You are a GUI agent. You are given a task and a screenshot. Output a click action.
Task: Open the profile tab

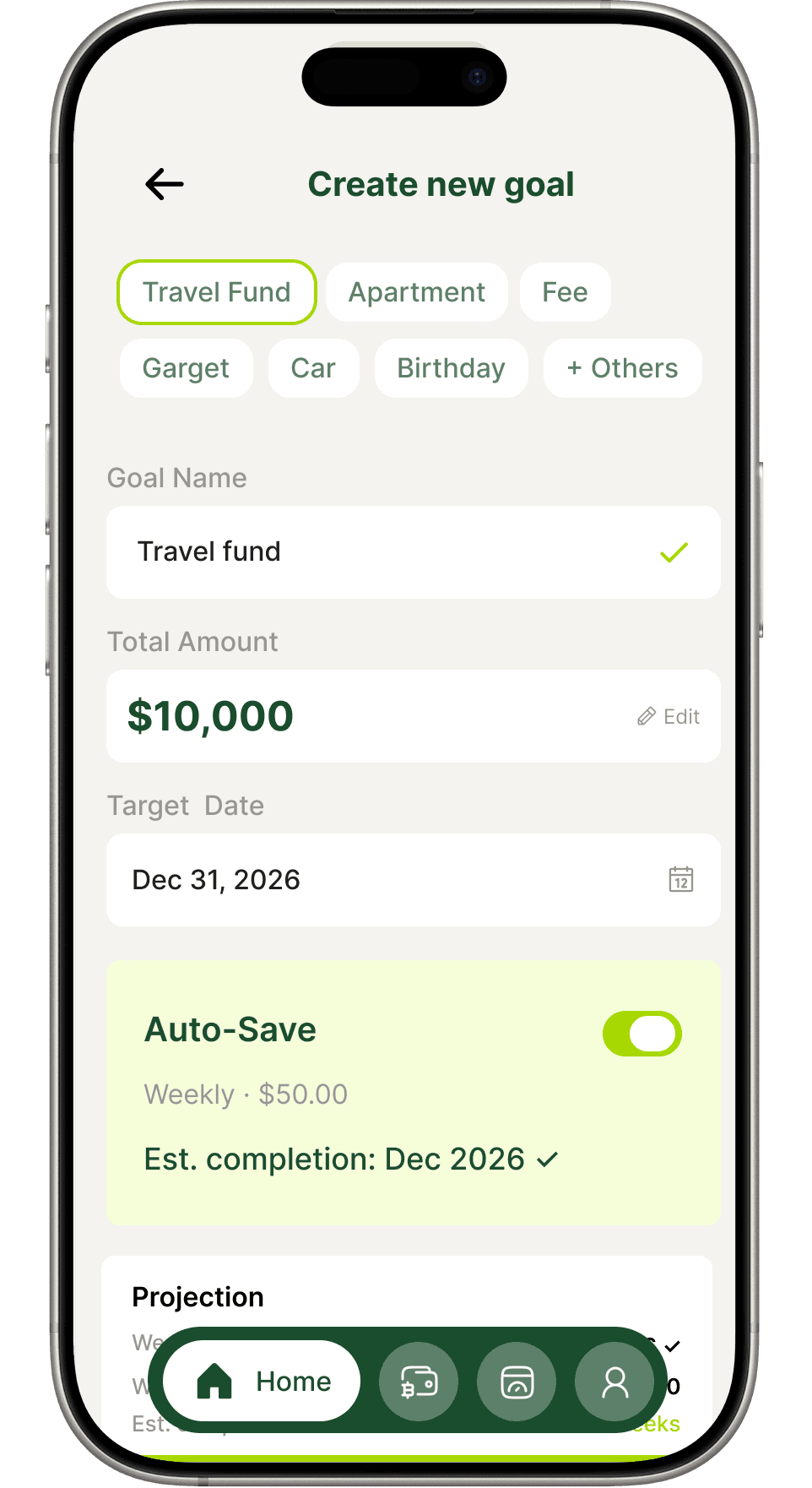pyautogui.click(x=614, y=1382)
